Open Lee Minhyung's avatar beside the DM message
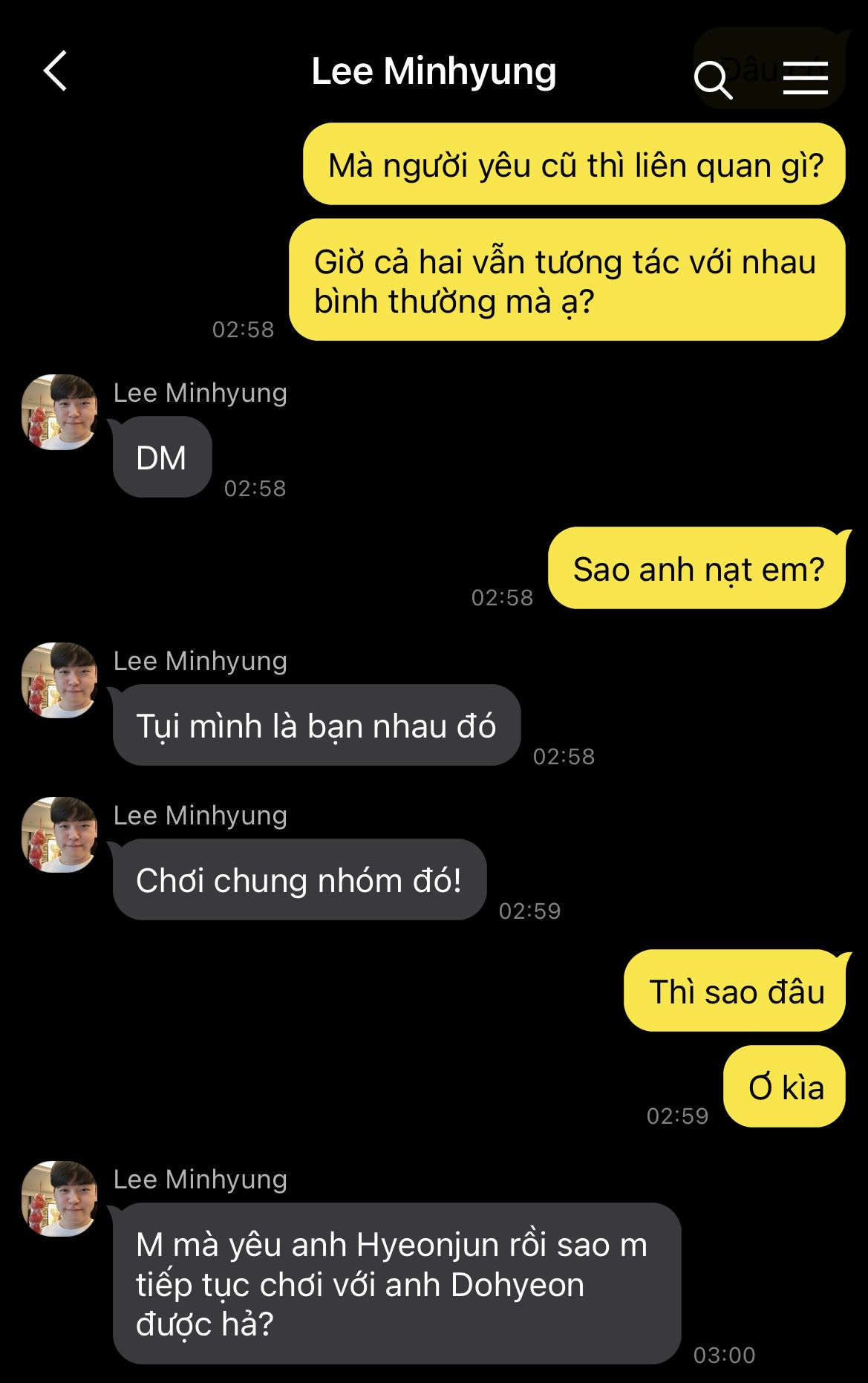 click(59, 412)
